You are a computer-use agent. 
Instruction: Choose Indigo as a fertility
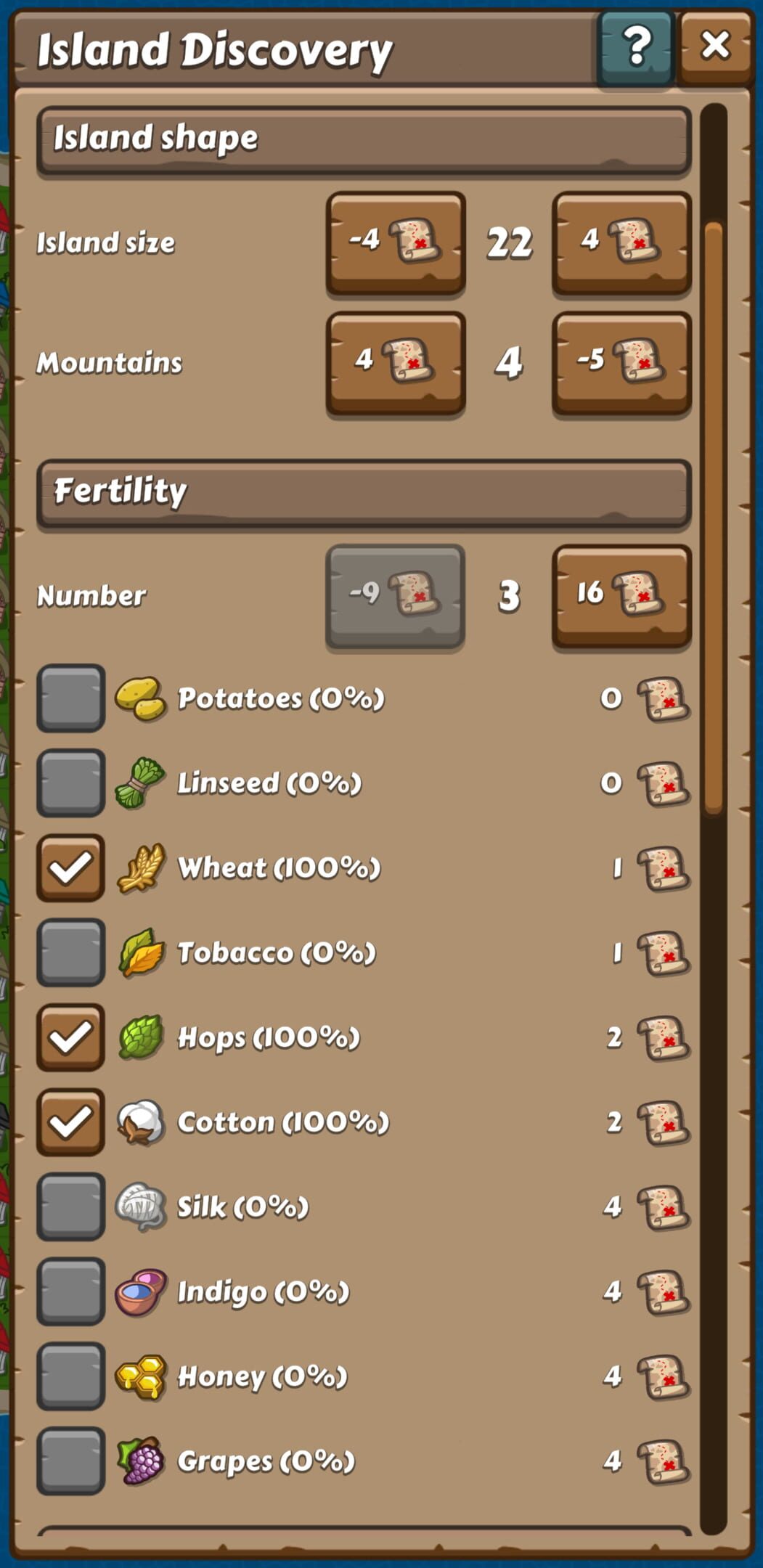point(70,1291)
